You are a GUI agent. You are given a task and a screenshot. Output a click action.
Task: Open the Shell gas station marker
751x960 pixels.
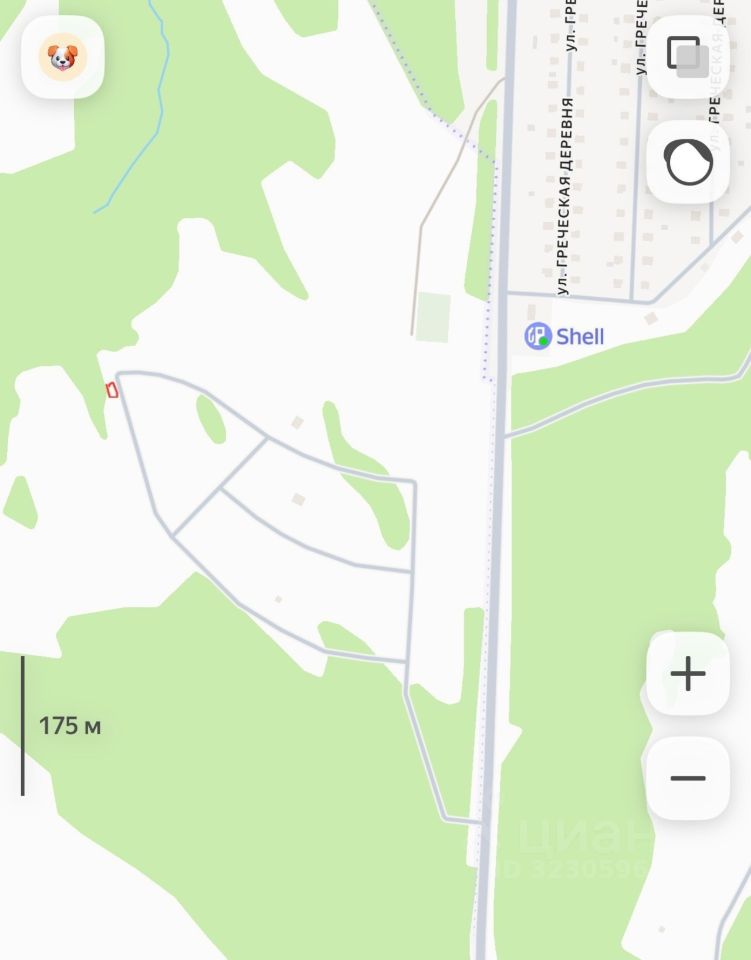coord(539,336)
